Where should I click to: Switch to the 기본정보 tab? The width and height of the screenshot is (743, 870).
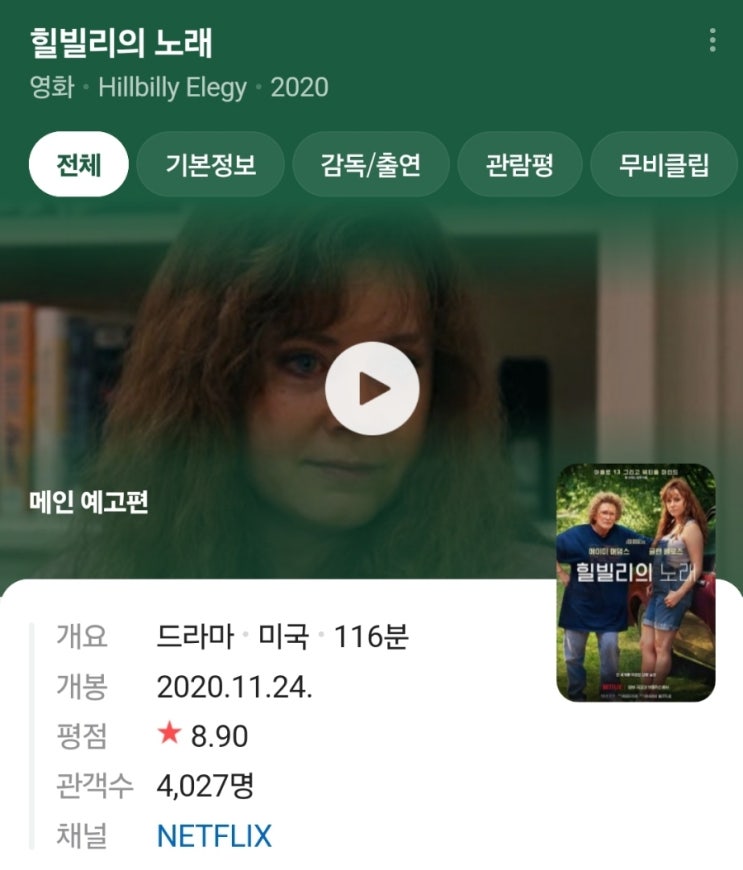click(x=211, y=164)
